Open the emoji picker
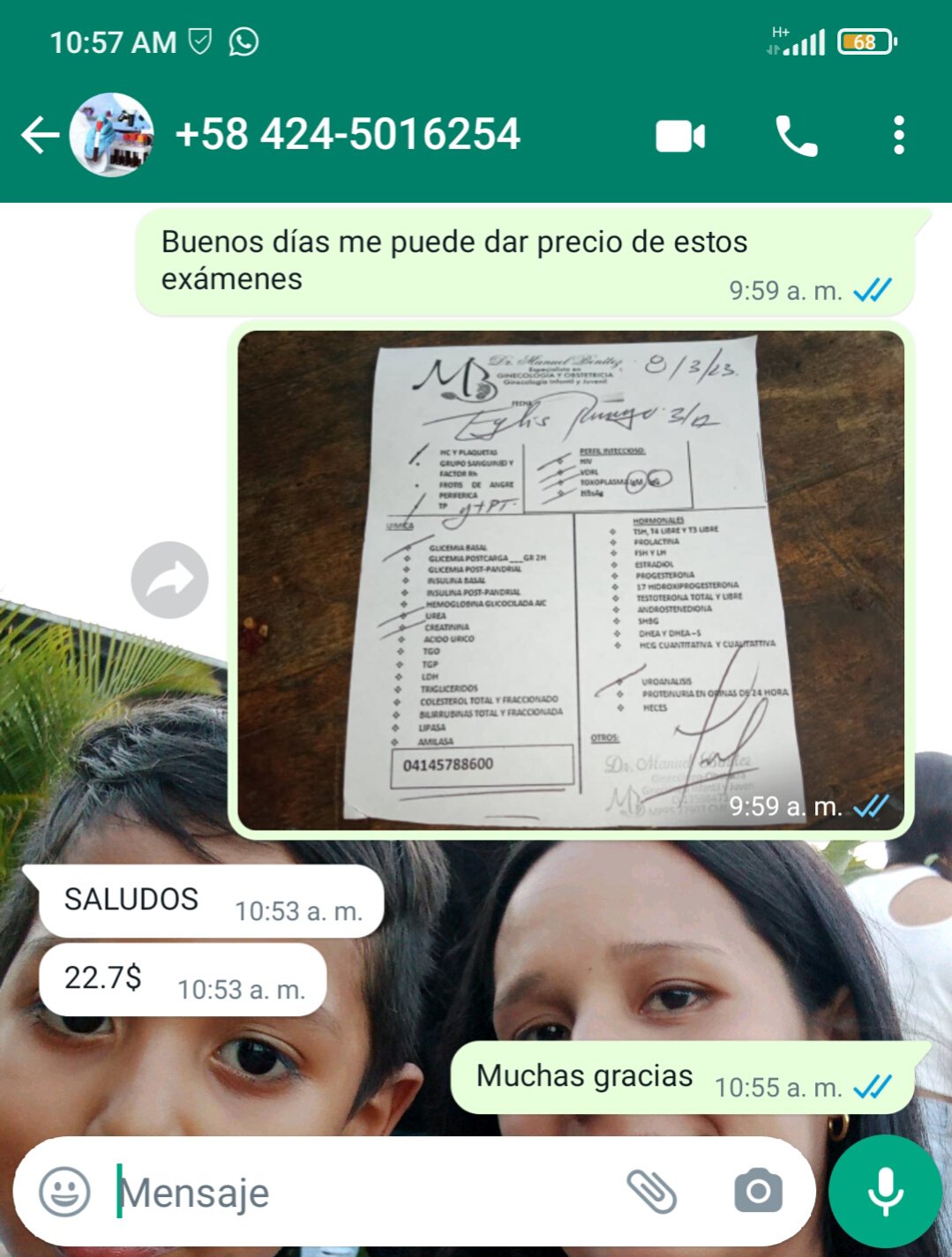 [x=64, y=1192]
